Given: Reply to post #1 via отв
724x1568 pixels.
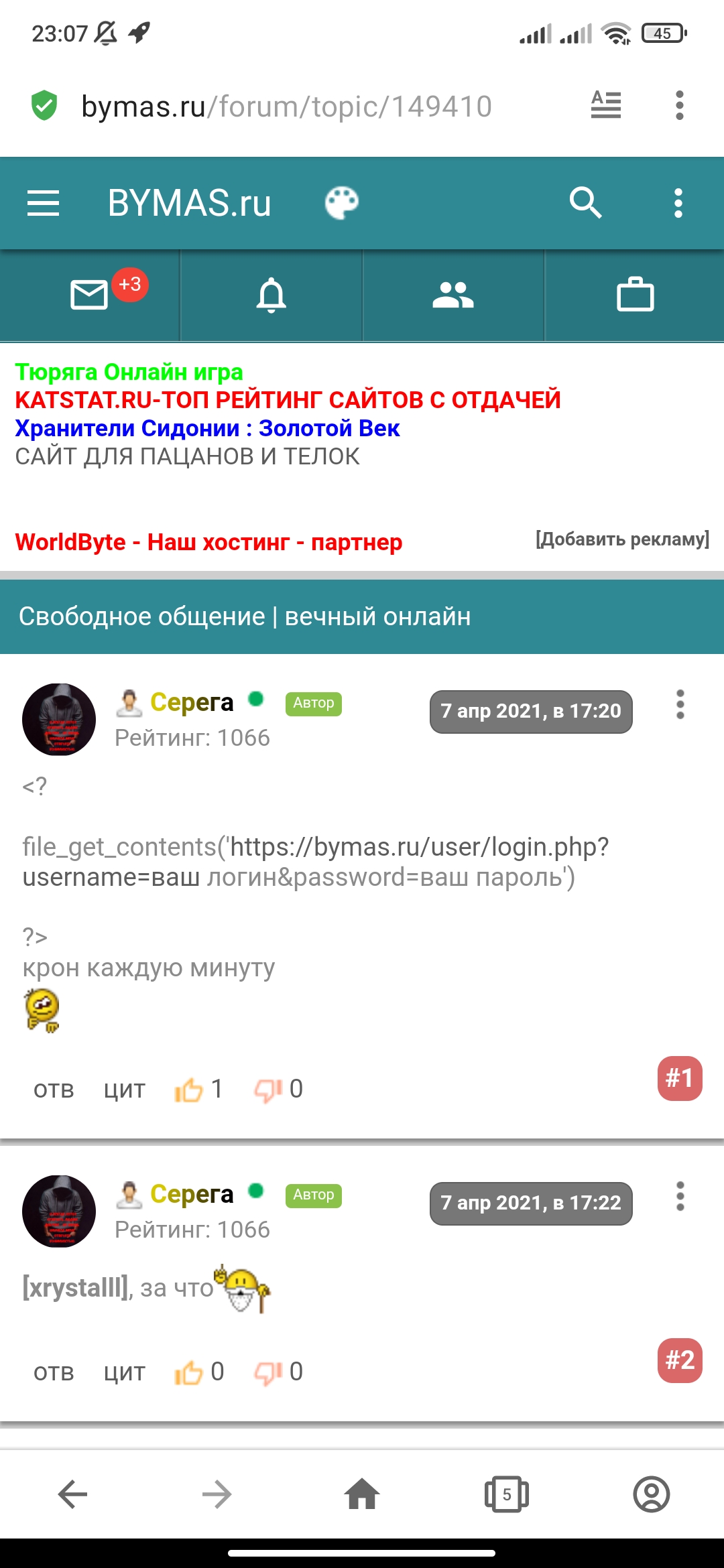Looking at the screenshot, I should pyautogui.click(x=54, y=1090).
